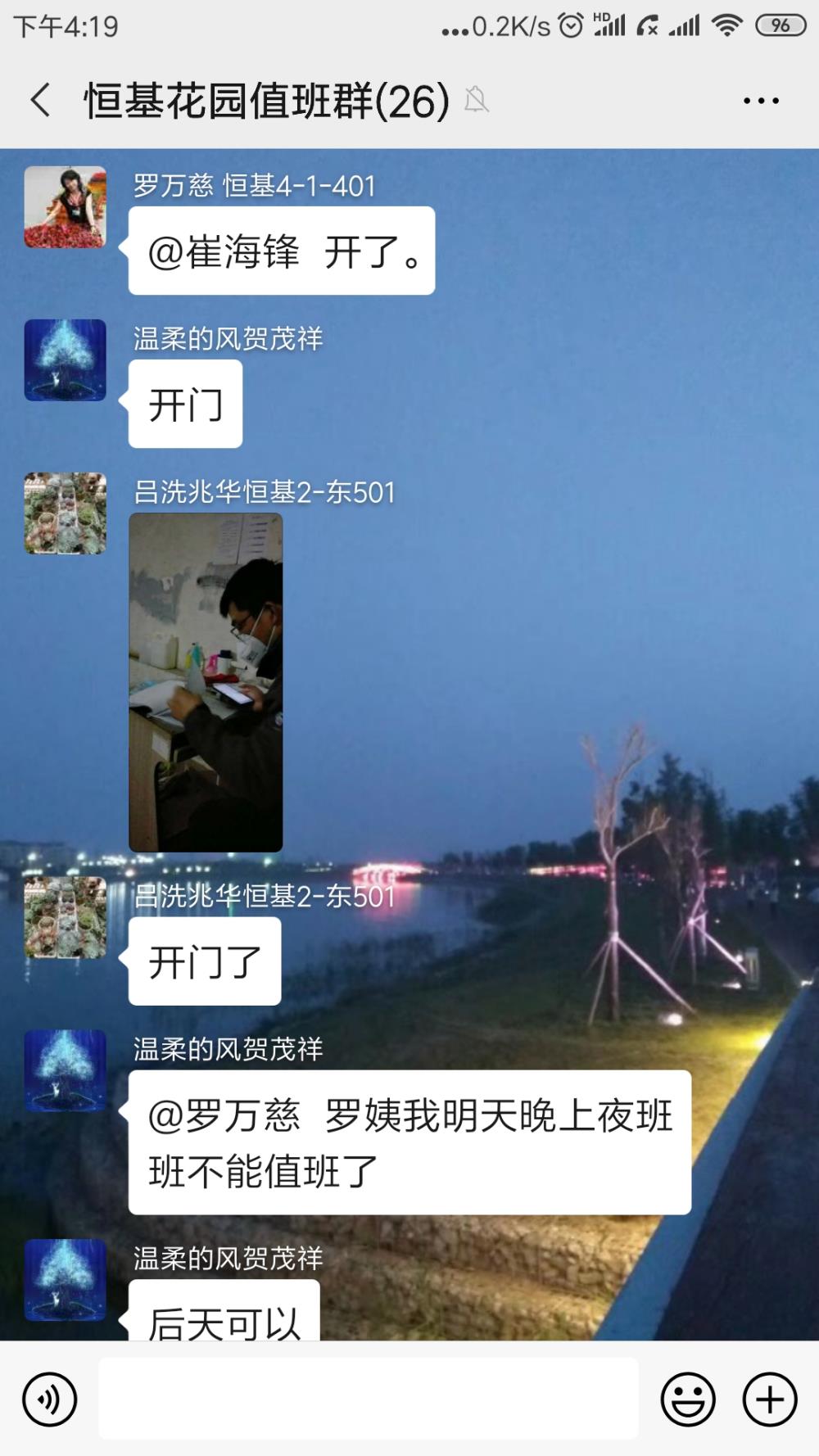Go back from the group chat

click(x=41, y=101)
